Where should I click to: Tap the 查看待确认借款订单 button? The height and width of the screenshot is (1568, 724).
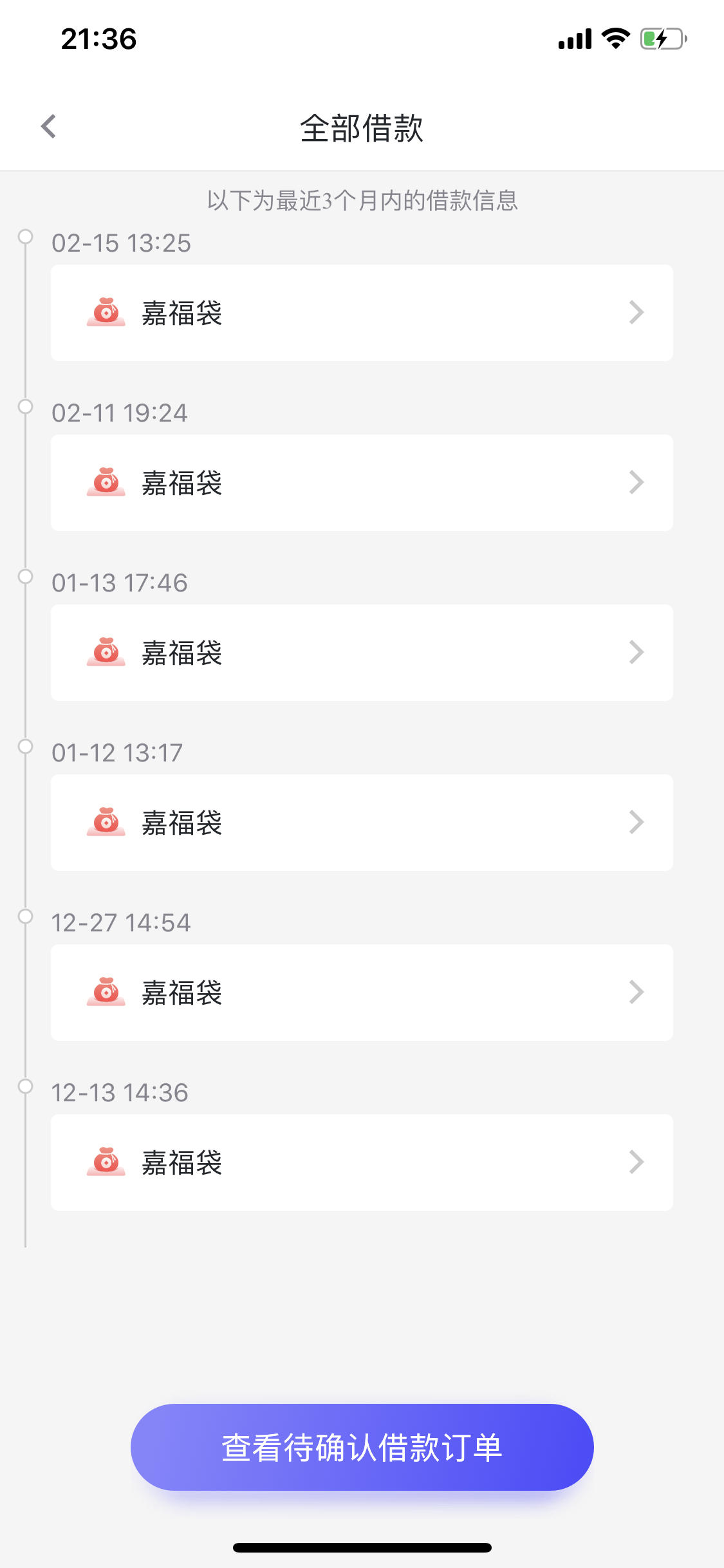362,1447
